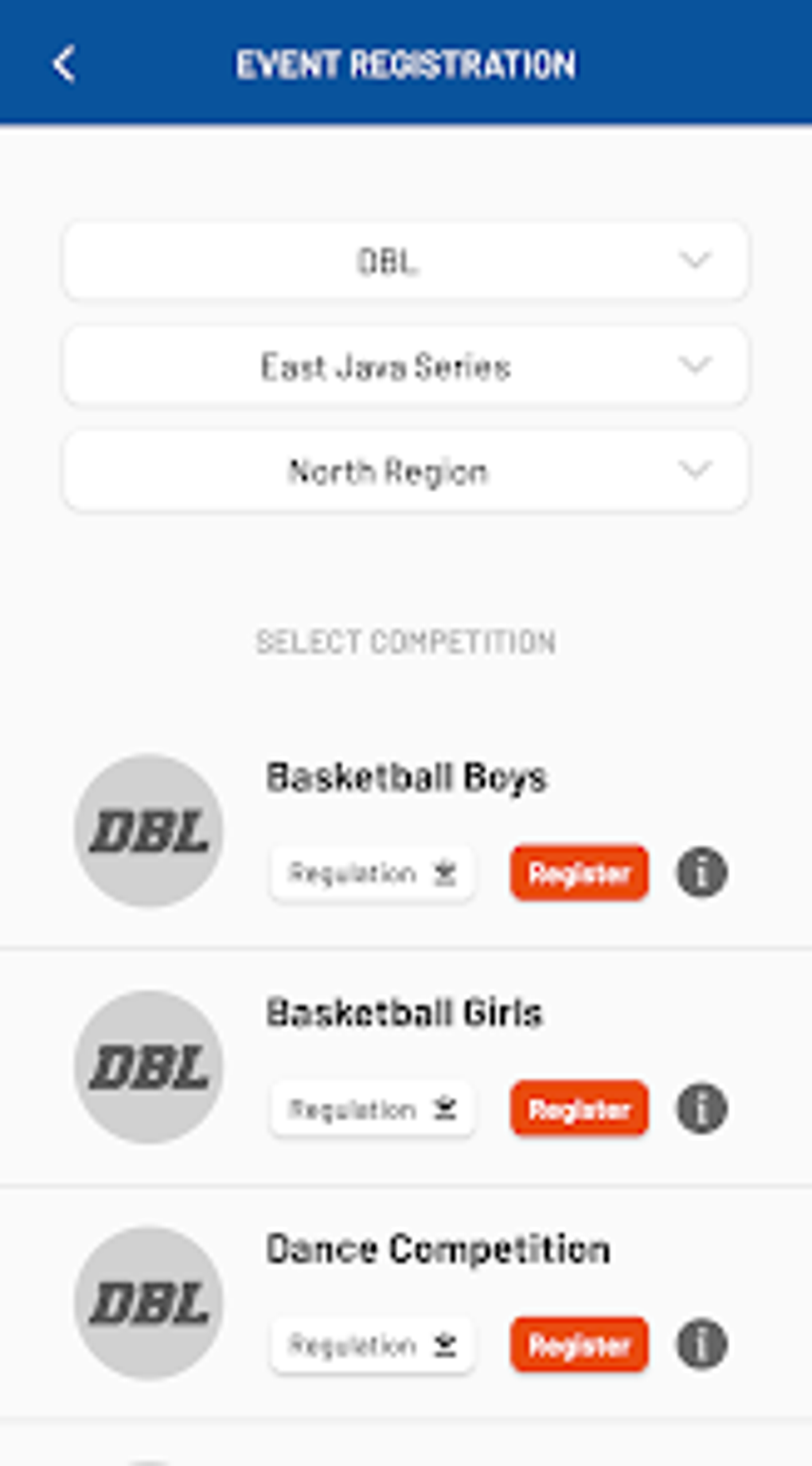This screenshot has height=1466, width=812.
Task: Expand the East Java Series dropdown
Action: click(x=405, y=366)
